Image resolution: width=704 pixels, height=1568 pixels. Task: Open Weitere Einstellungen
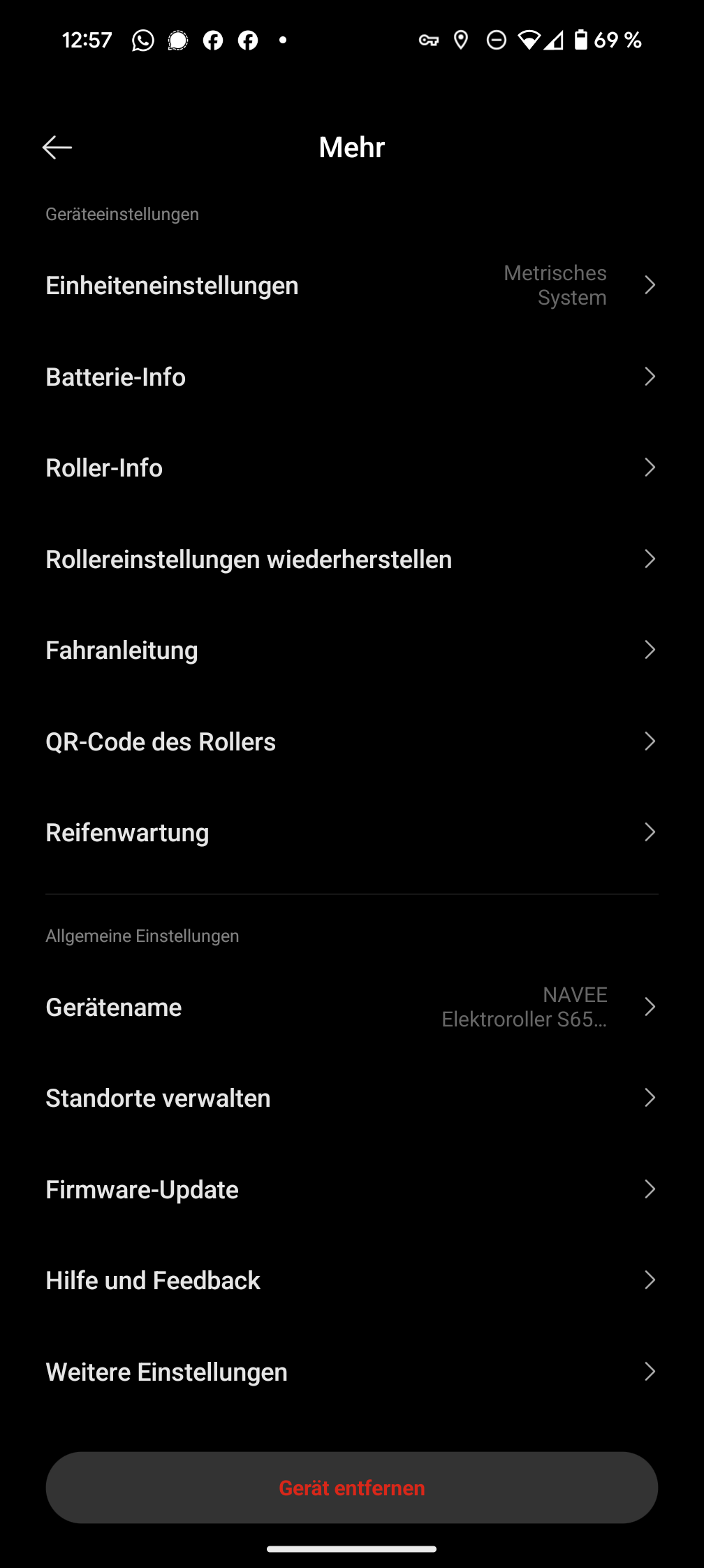(352, 1372)
